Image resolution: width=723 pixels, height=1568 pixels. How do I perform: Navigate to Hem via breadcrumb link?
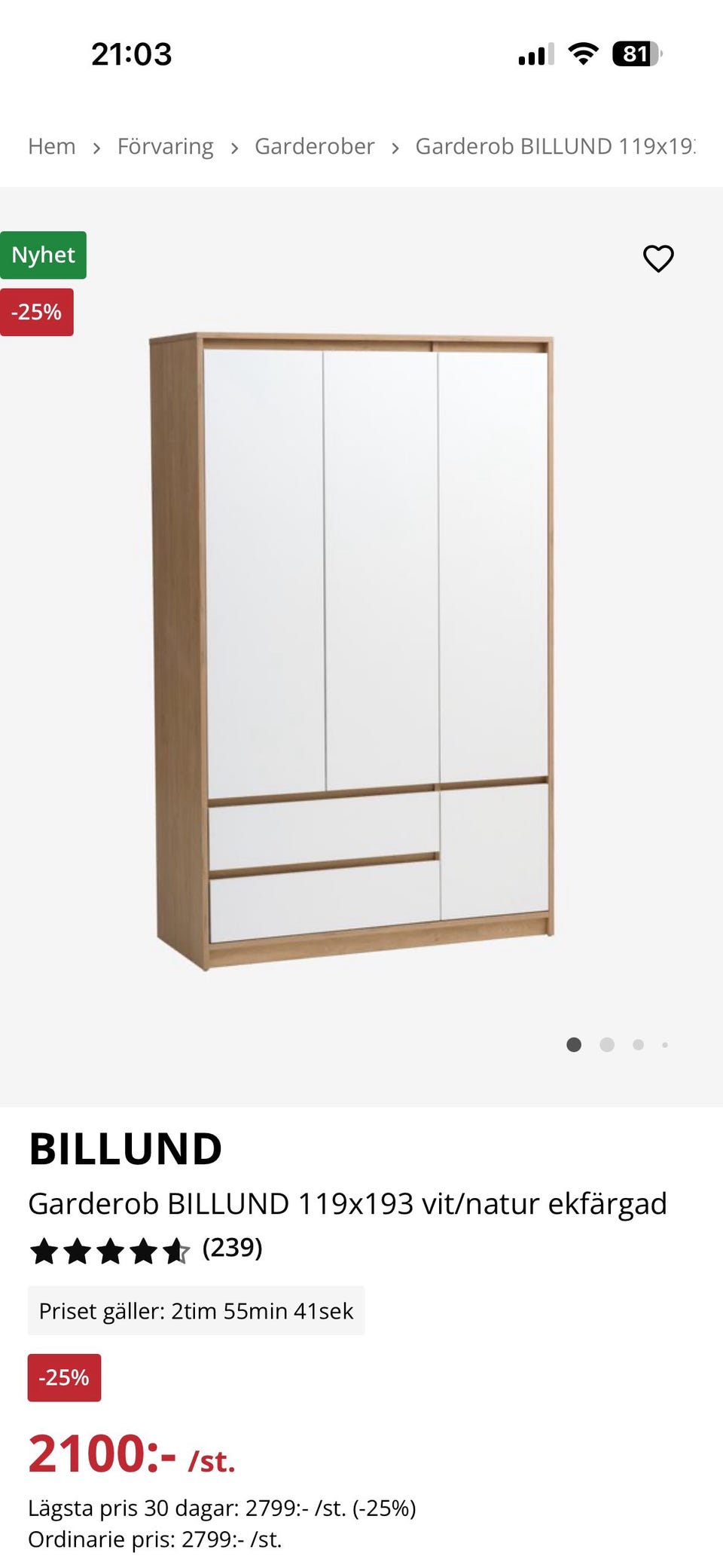51,145
